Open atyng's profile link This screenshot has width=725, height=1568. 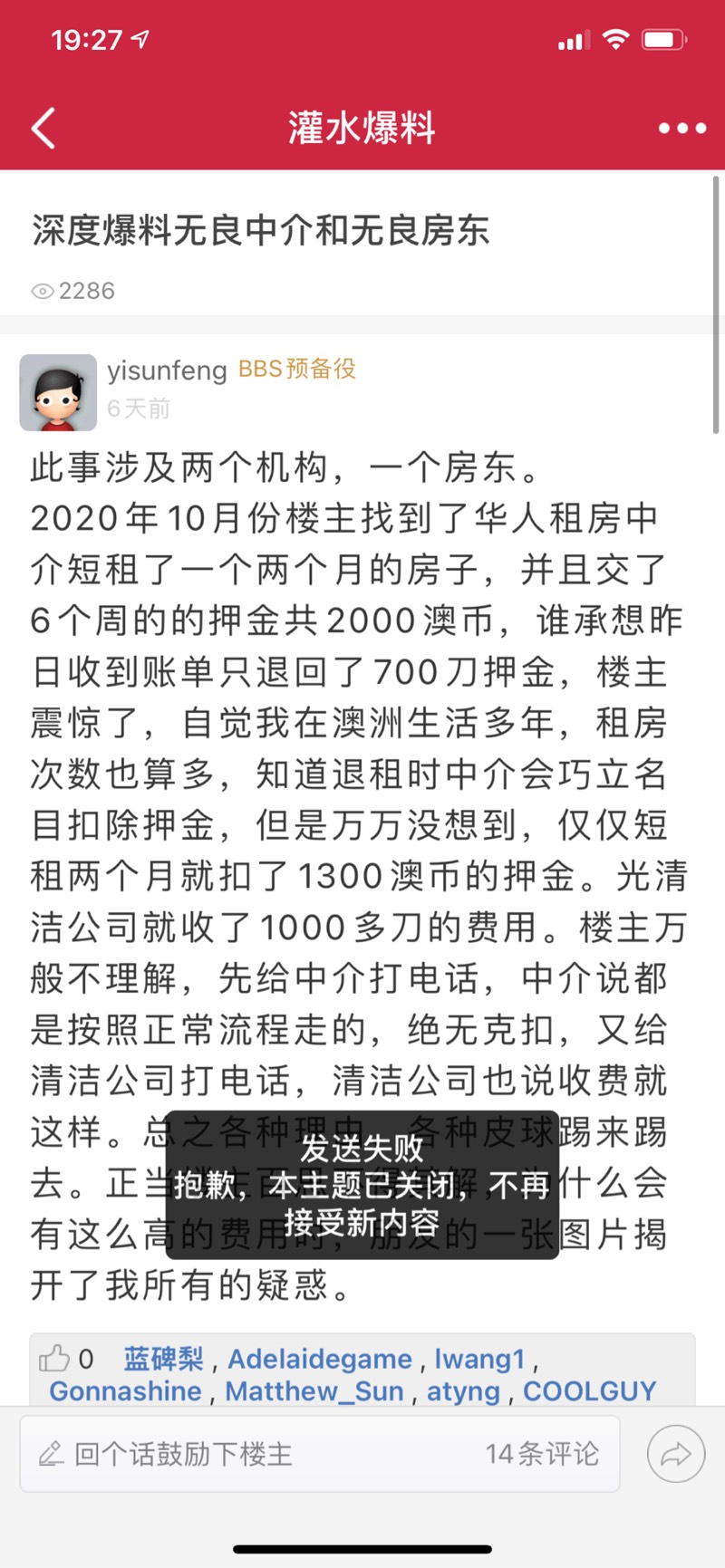tap(463, 1390)
